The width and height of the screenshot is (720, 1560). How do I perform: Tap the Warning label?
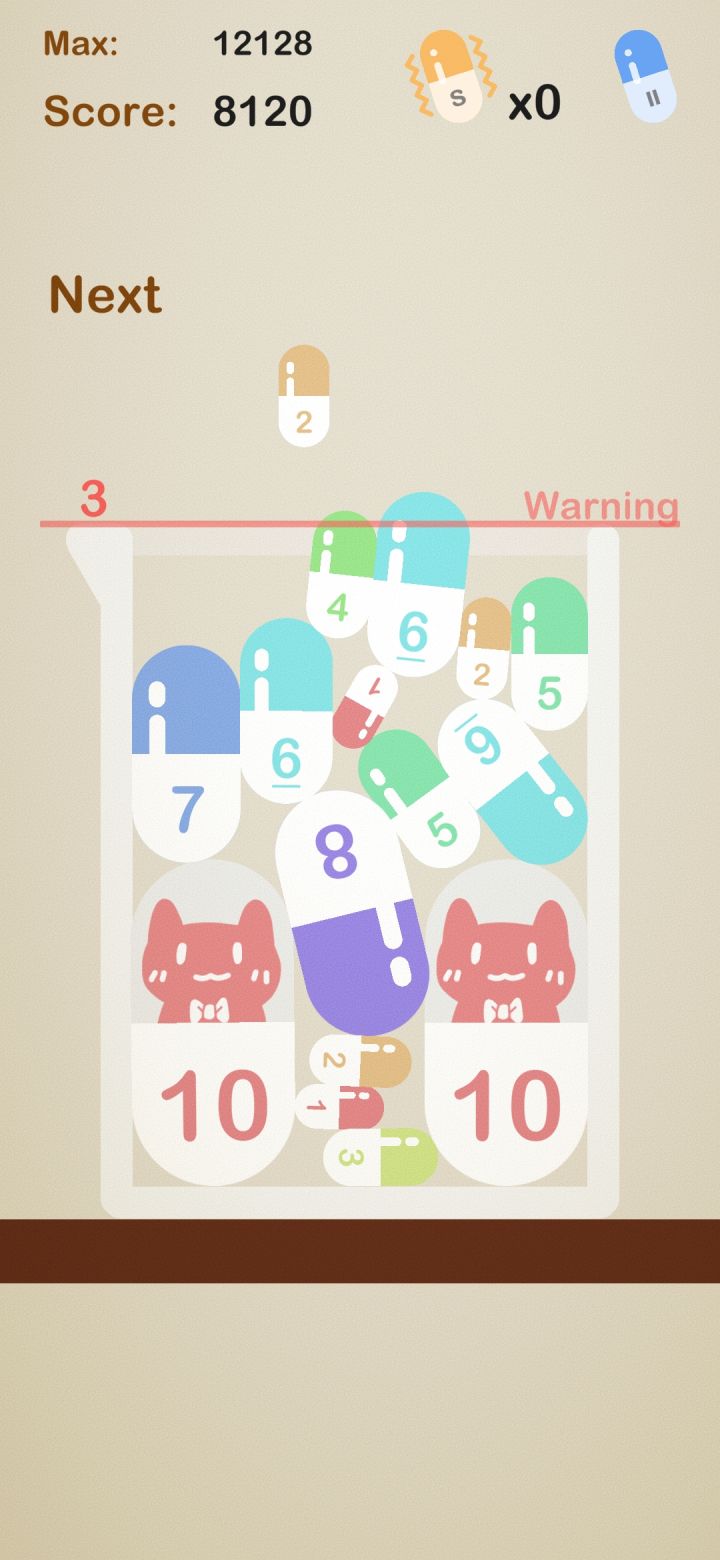coord(600,507)
